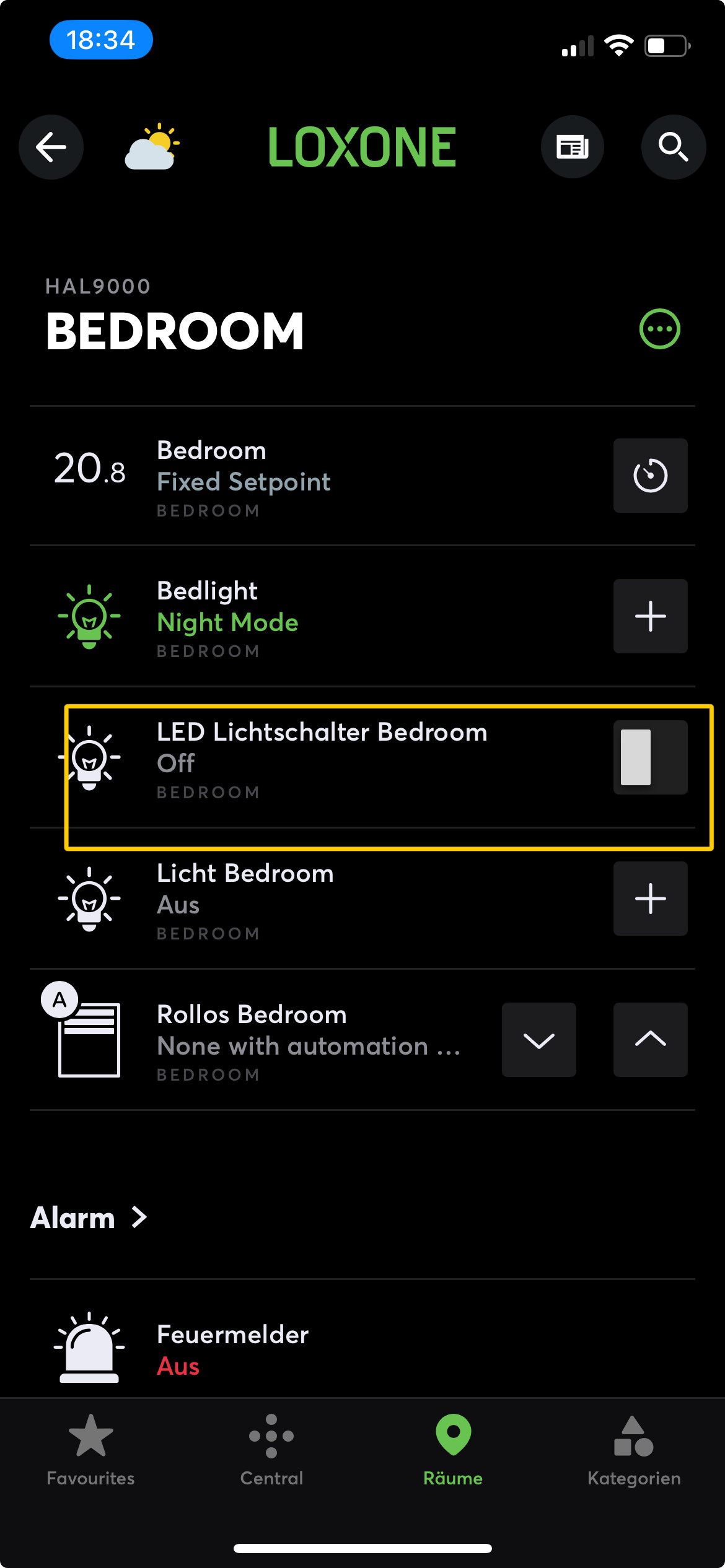This screenshot has width=725, height=1568.
Task: Open the search magnifier
Action: pos(673,147)
